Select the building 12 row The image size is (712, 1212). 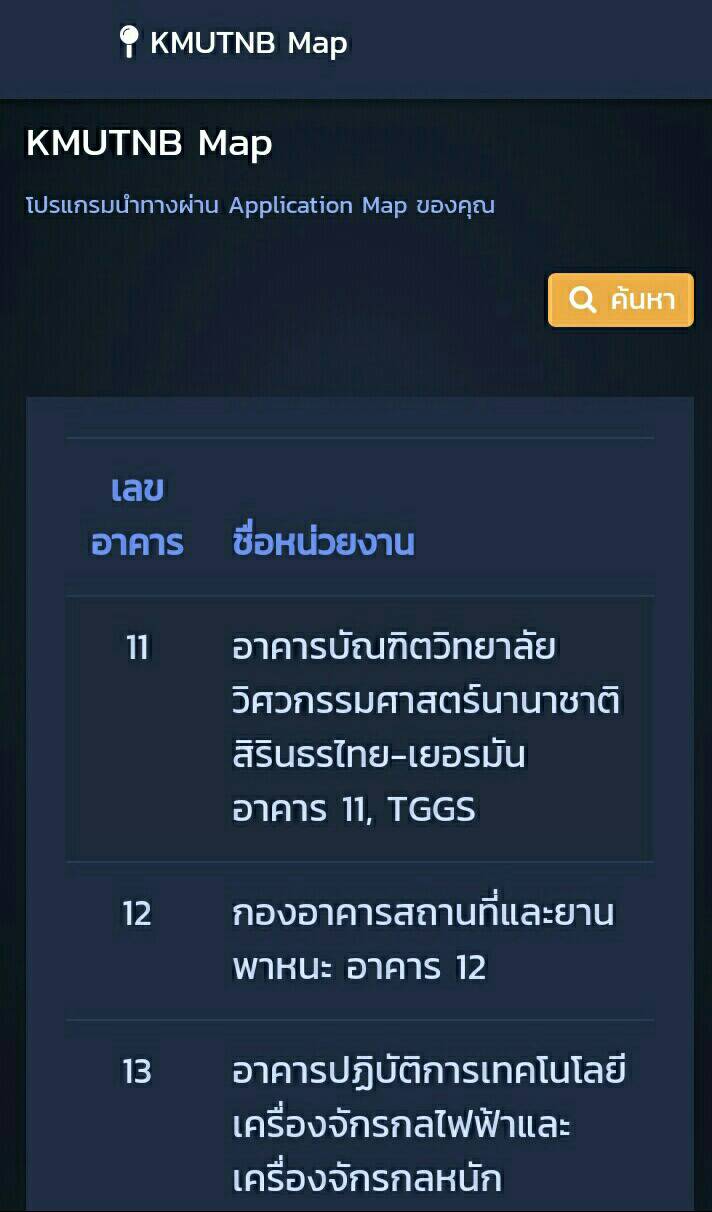360,941
